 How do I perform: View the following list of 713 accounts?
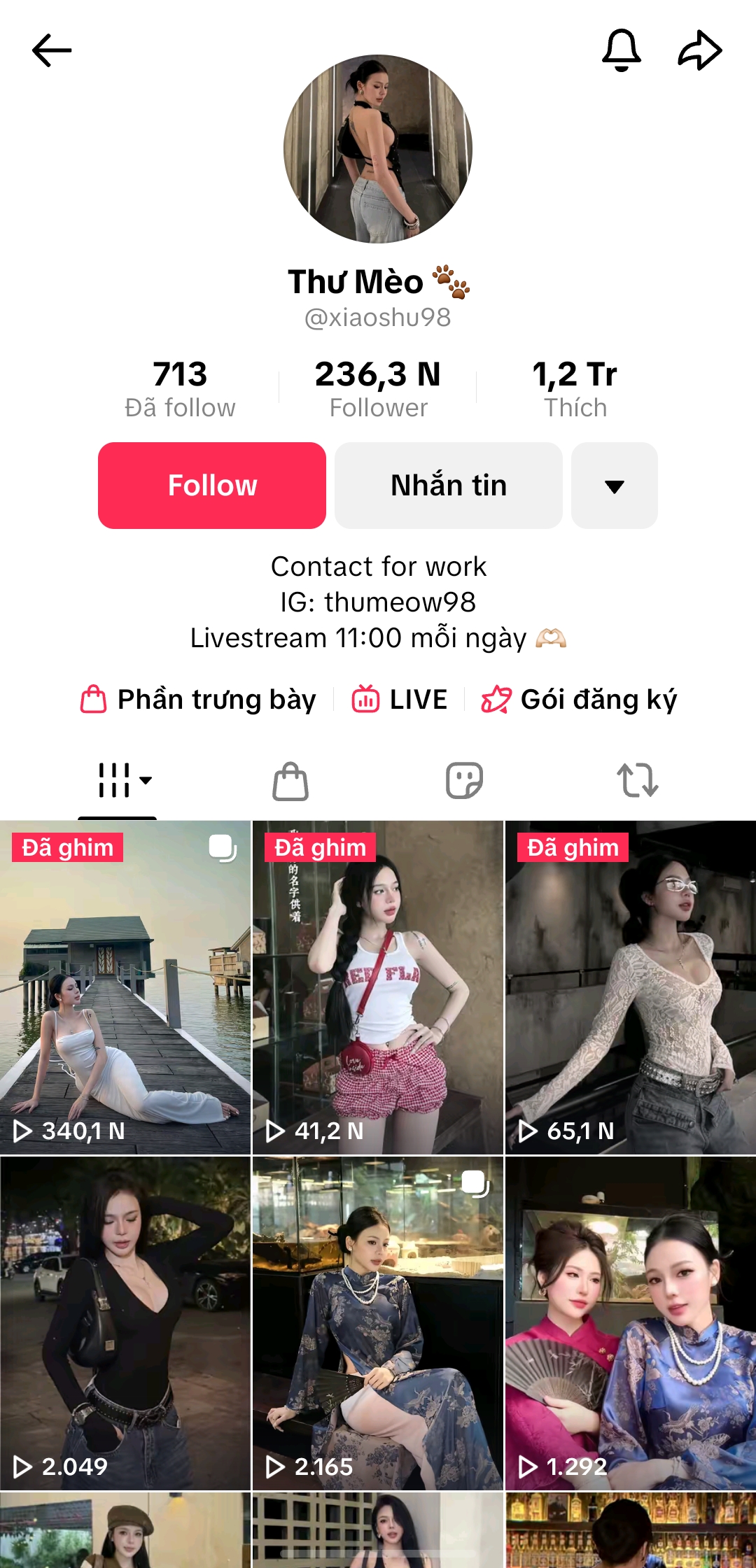180,388
